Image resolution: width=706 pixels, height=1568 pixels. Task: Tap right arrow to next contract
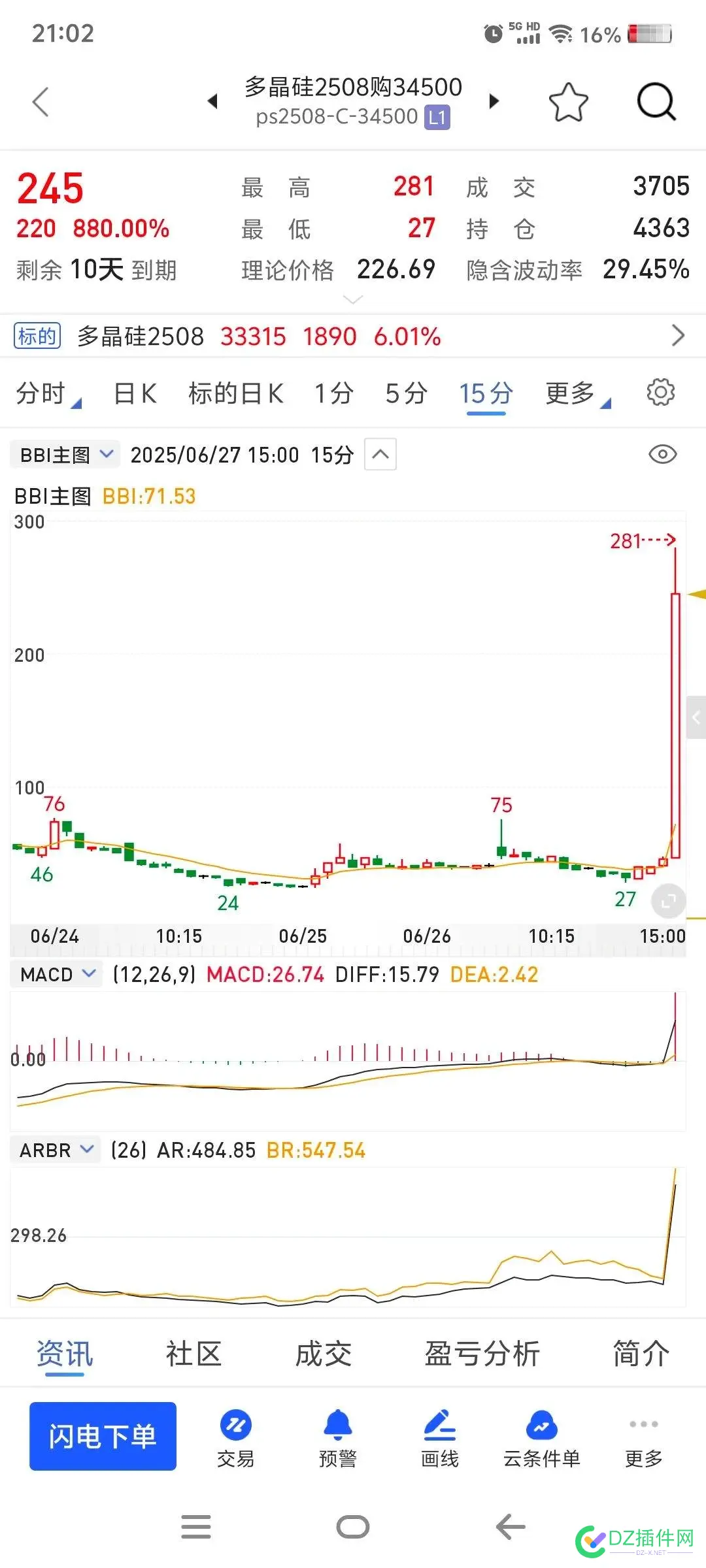pyautogui.click(x=495, y=102)
